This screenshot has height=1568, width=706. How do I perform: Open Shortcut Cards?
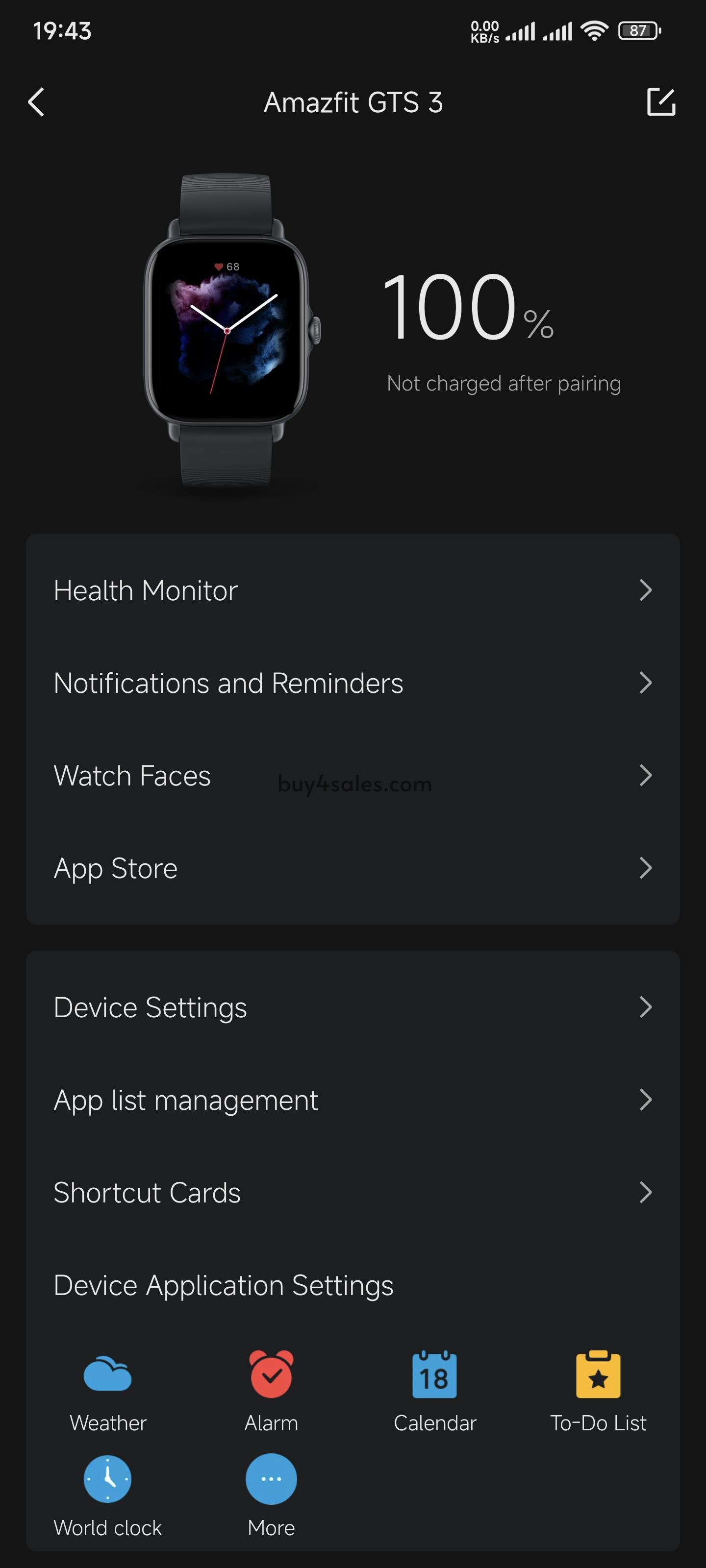click(353, 1193)
